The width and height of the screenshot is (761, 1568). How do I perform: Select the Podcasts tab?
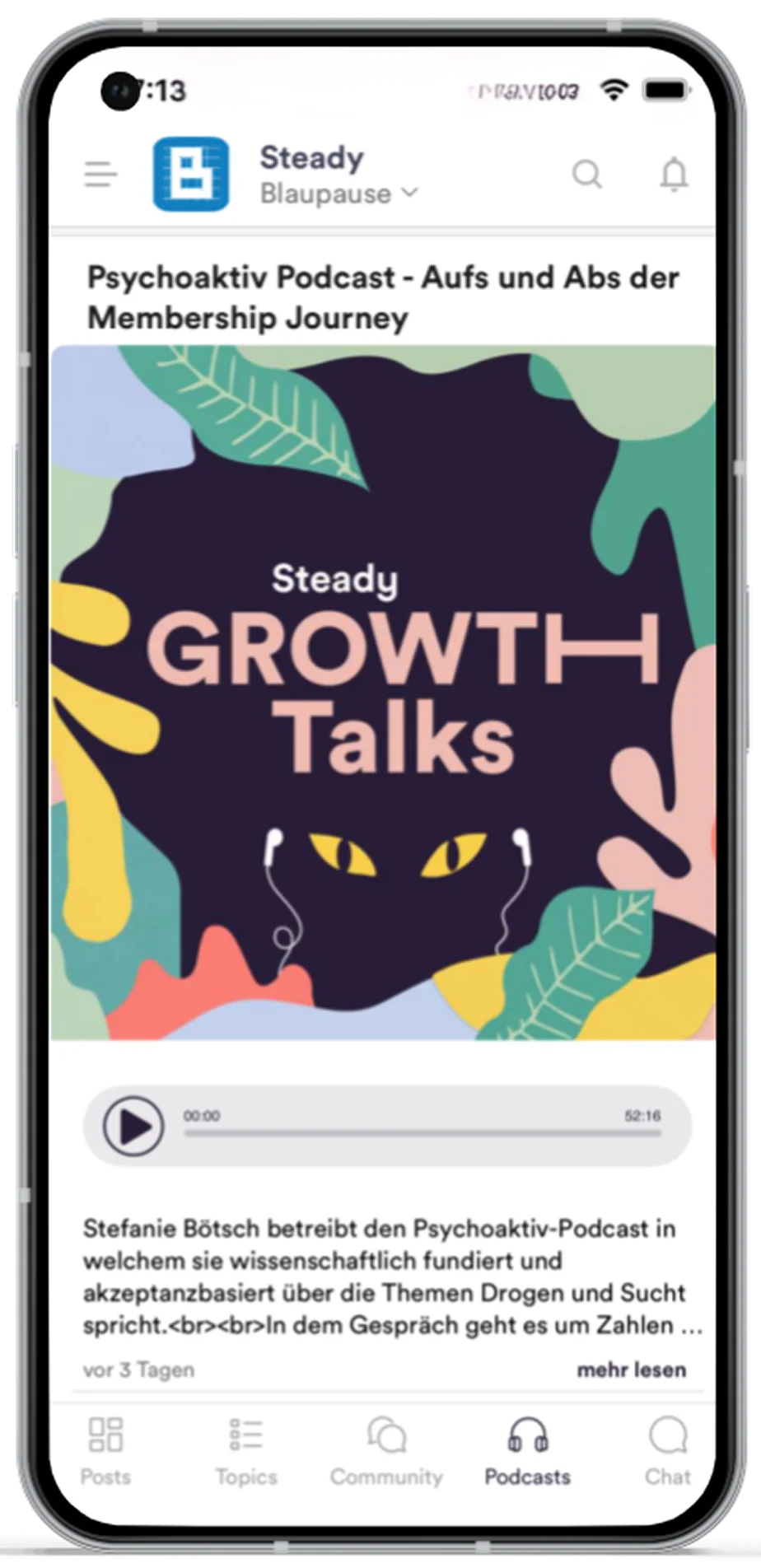527,1451
